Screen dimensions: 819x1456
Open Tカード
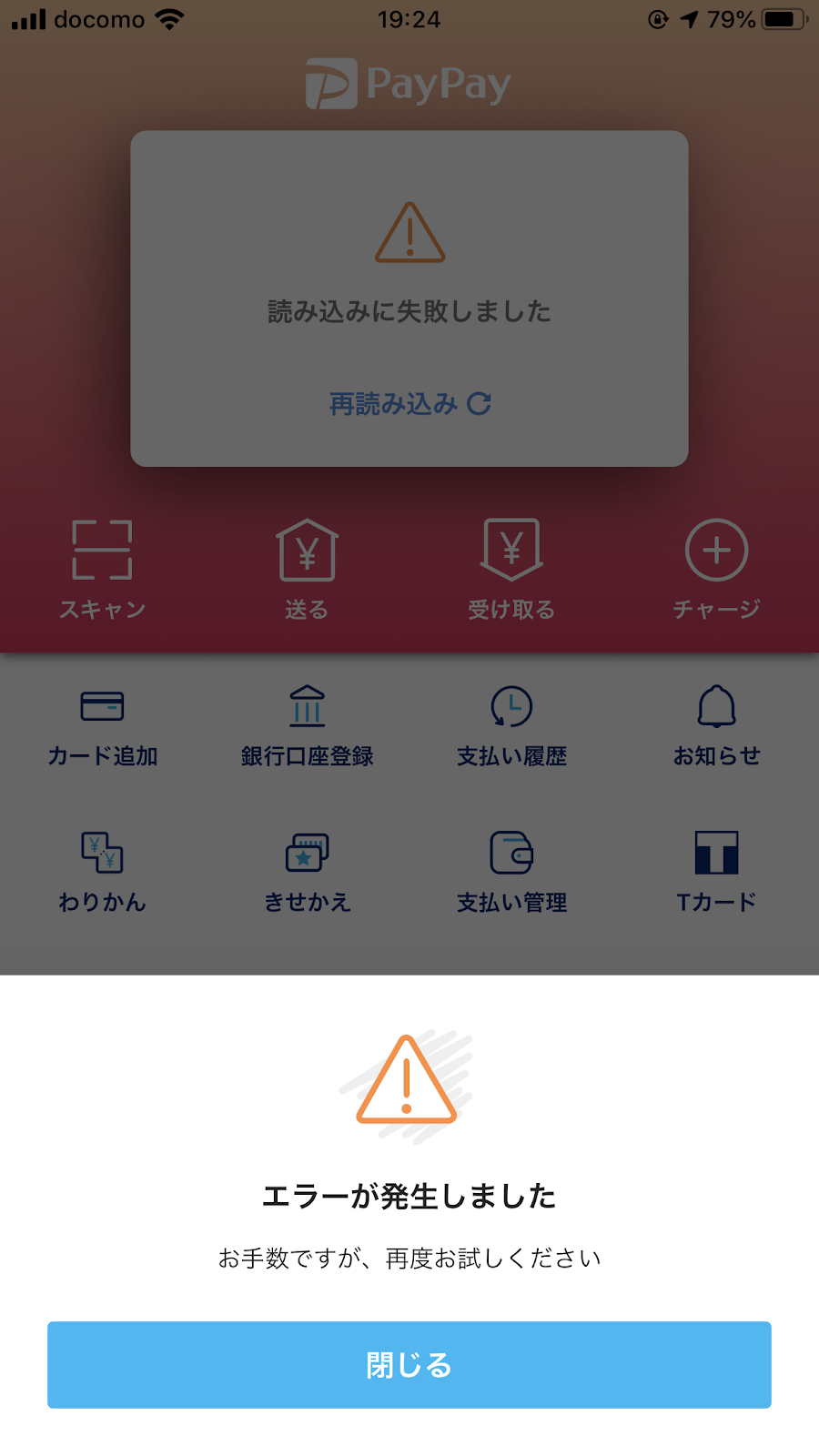716,873
